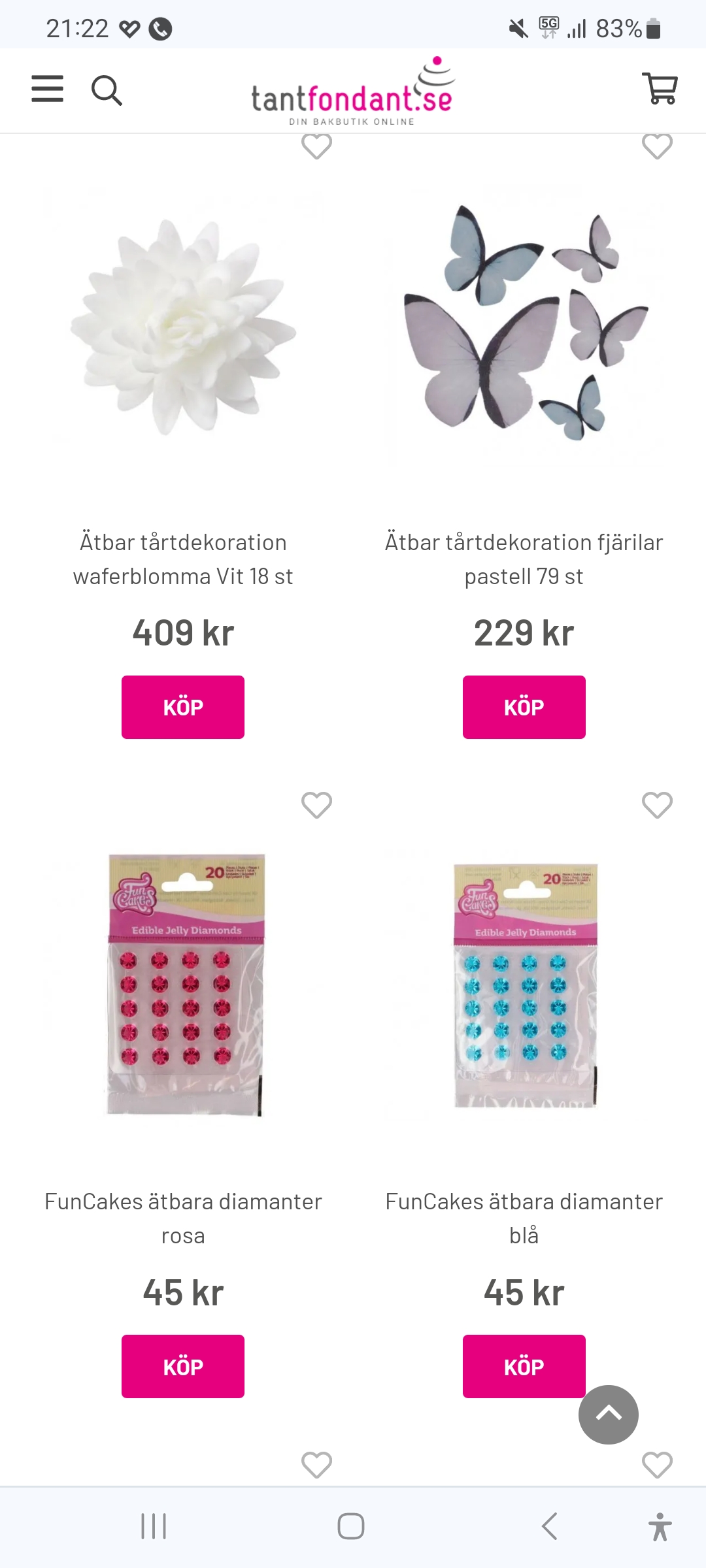Open the white waferblomma product image
This screenshot has width=706, height=1568.
[x=183, y=327]
